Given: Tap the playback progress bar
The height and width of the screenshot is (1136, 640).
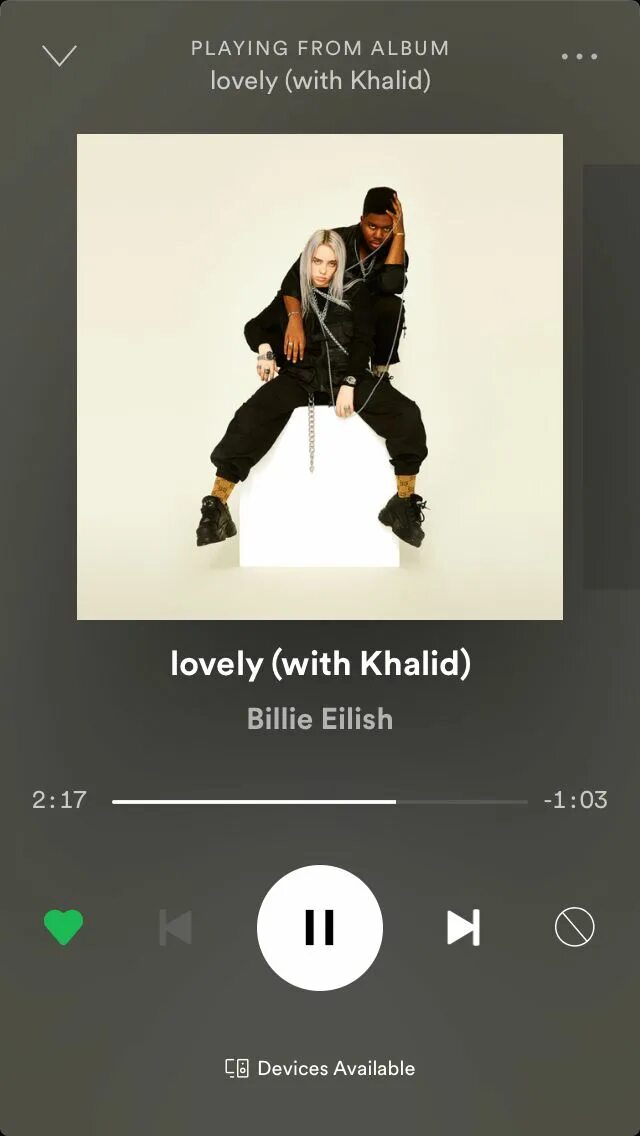Looking at the screenshot, I should click(x=320, y=801).
